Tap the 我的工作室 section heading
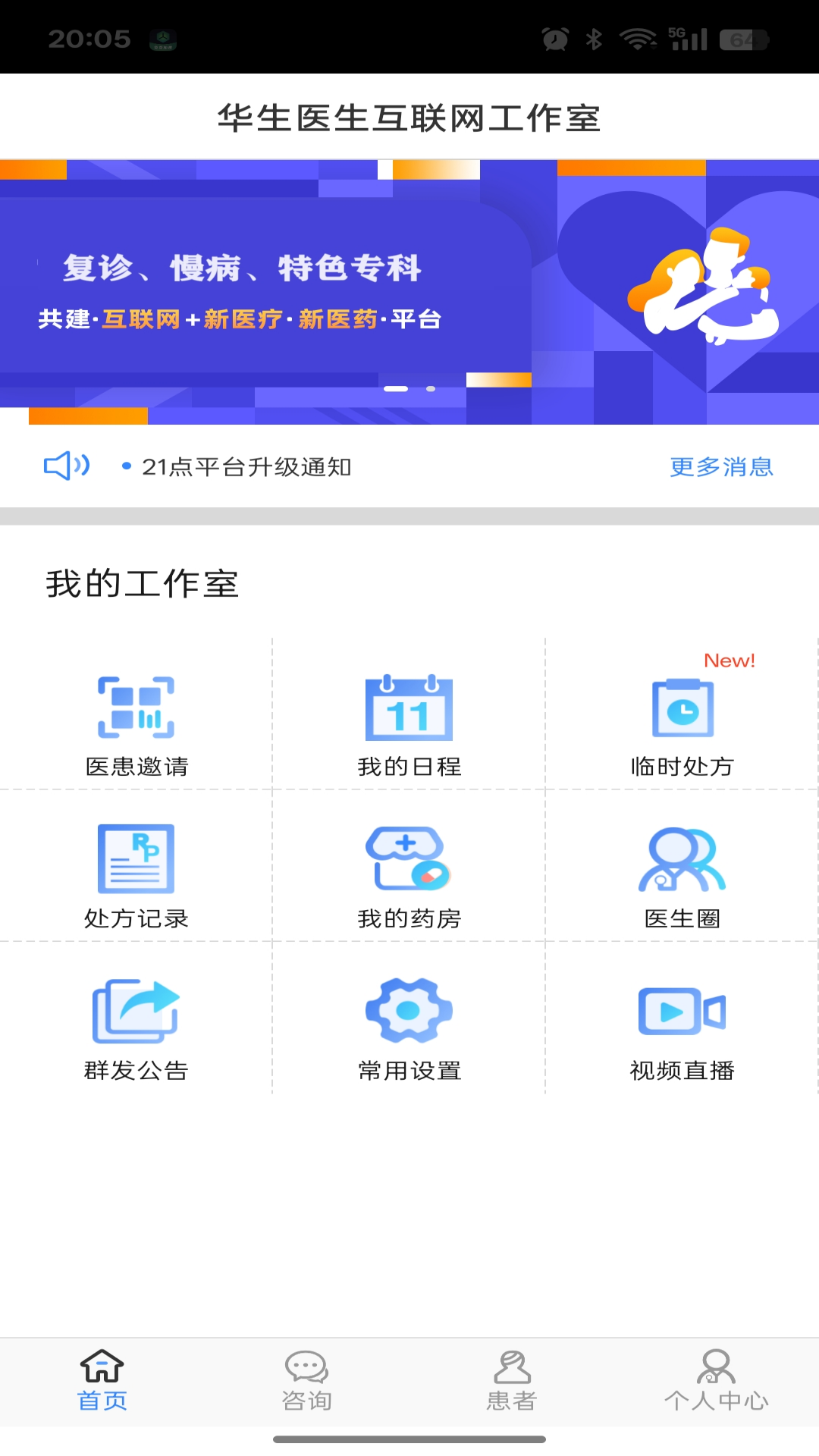Viewport: 819px width, 1456px height. [x=143, y=582]
